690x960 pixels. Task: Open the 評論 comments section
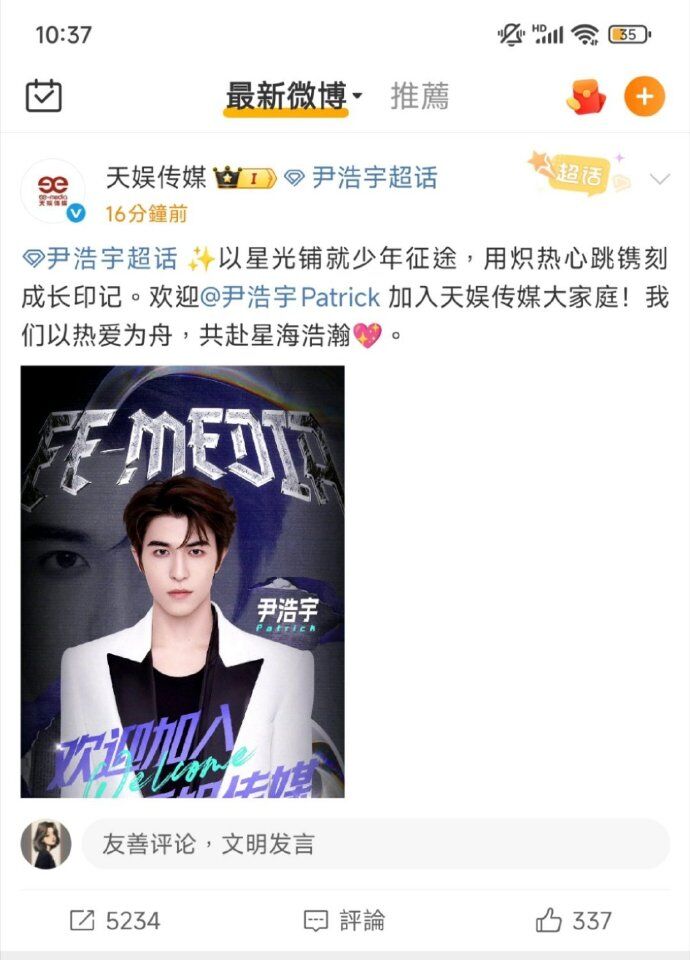[x=345, y=920]
